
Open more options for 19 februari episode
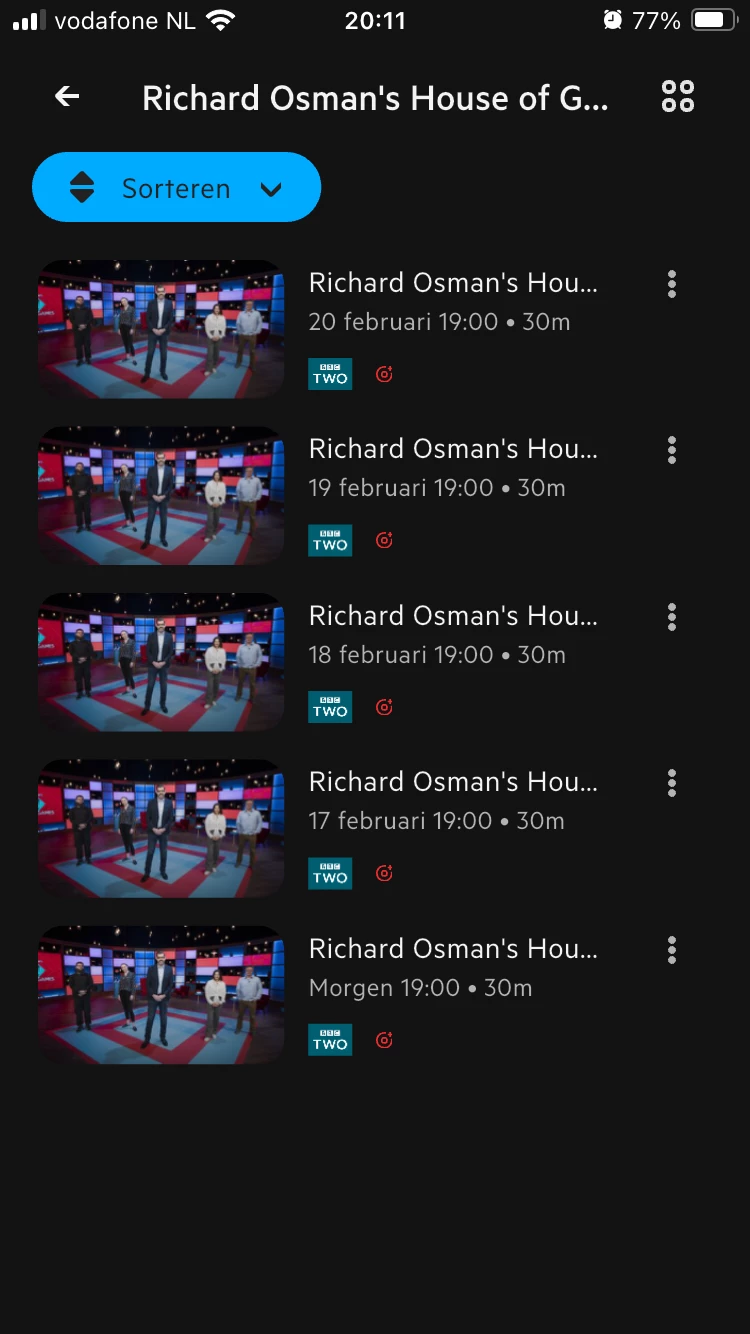tap(672, 450)
